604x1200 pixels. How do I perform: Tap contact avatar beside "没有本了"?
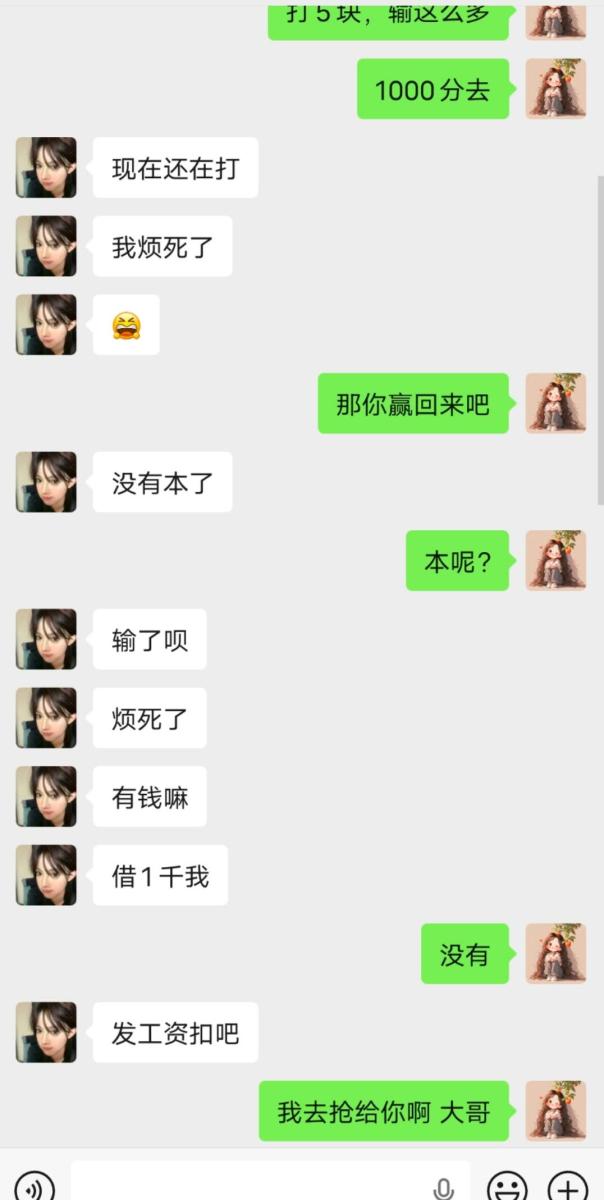point(46,483)
